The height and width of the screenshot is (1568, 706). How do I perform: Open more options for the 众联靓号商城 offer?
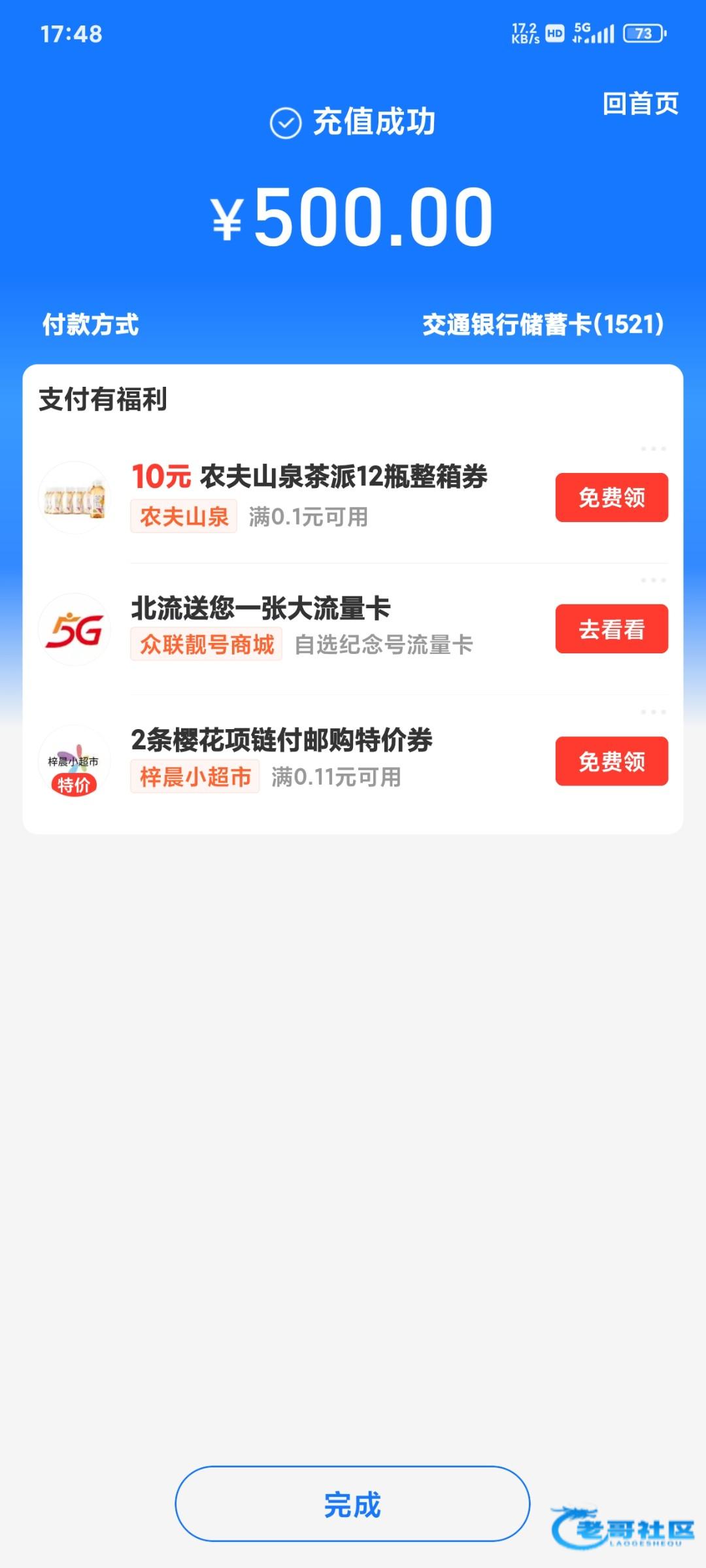tap(653, 580)
